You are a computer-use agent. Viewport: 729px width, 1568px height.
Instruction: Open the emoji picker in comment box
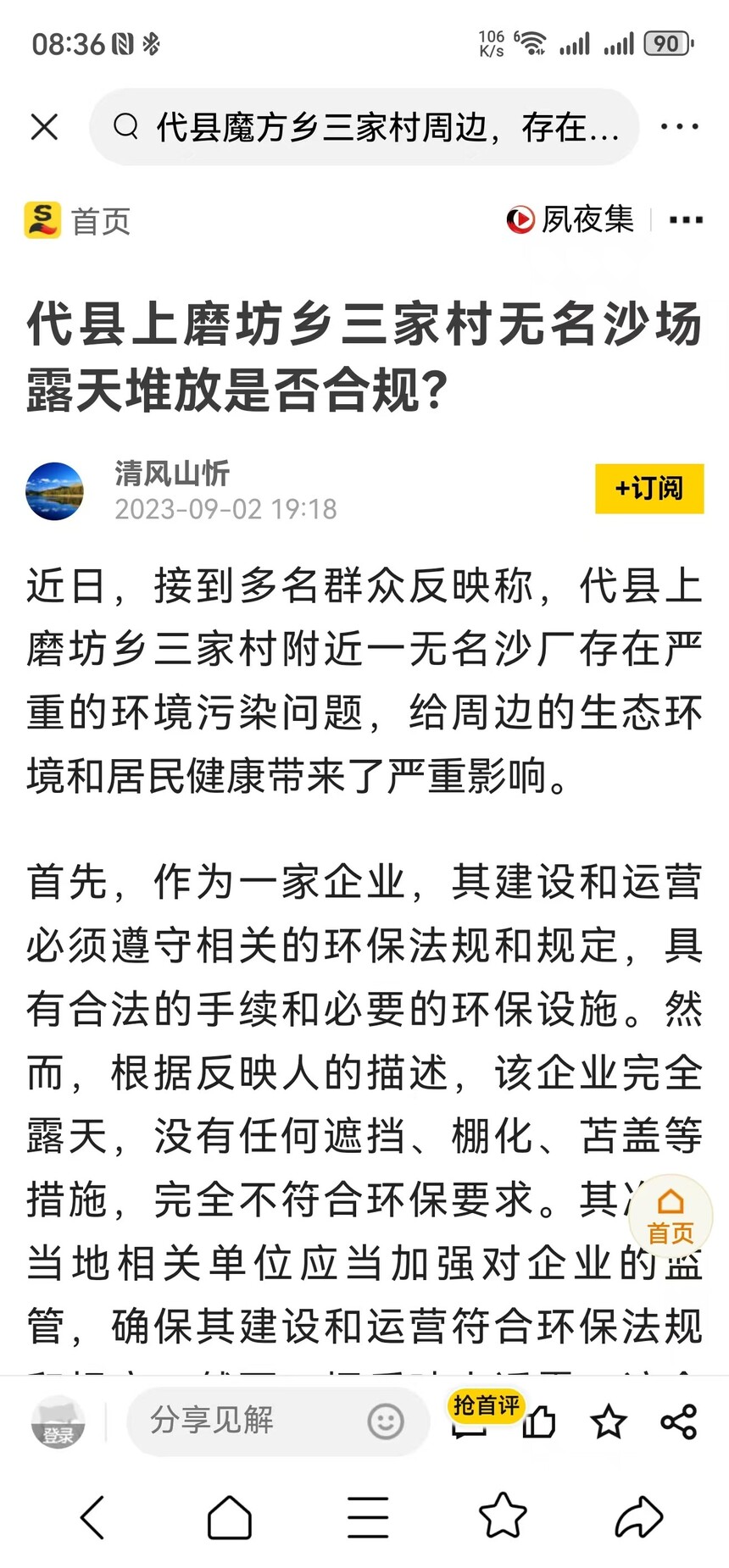click(x=386, y=1421)
